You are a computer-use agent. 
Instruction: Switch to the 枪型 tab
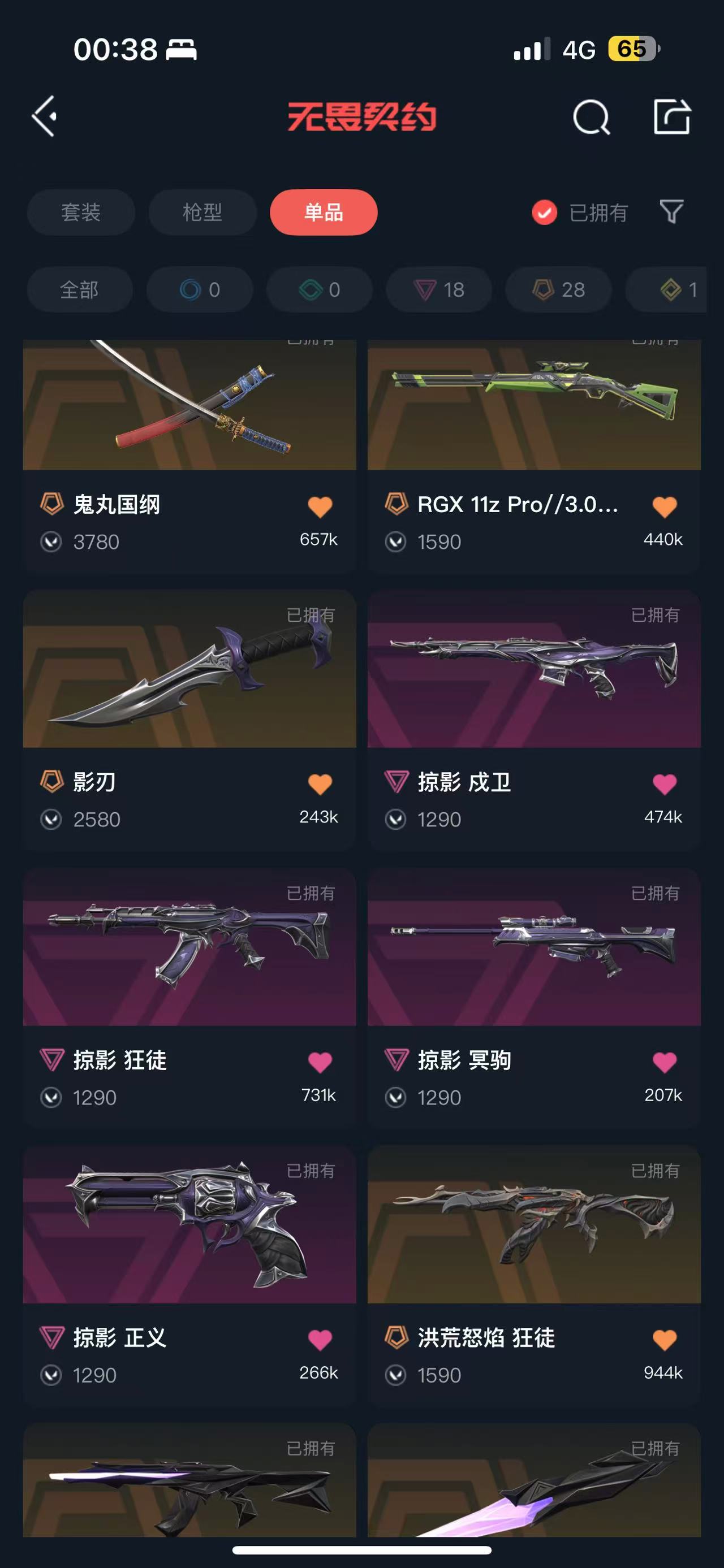click(x=202, y=213)
